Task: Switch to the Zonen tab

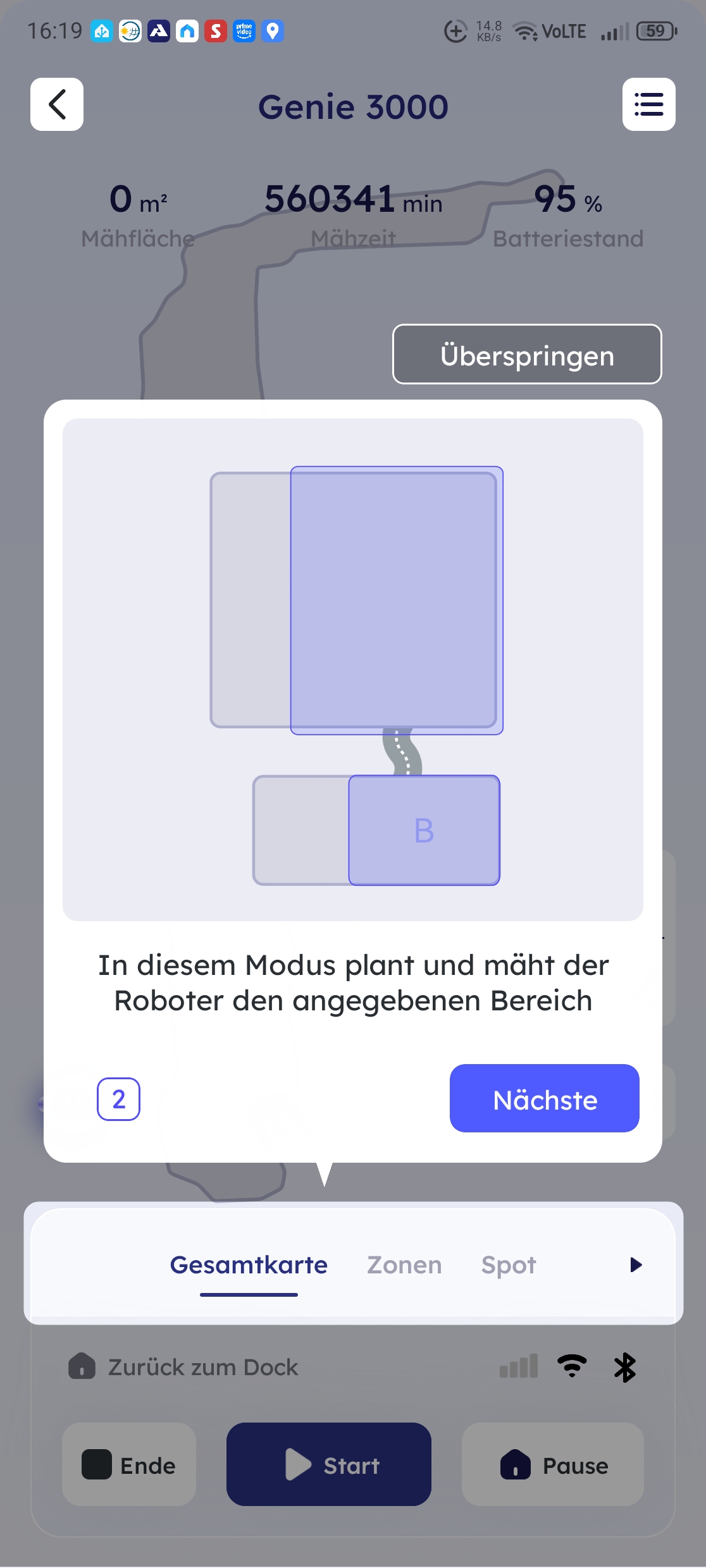Action: pyautogui.click(x=404, y=1265)
